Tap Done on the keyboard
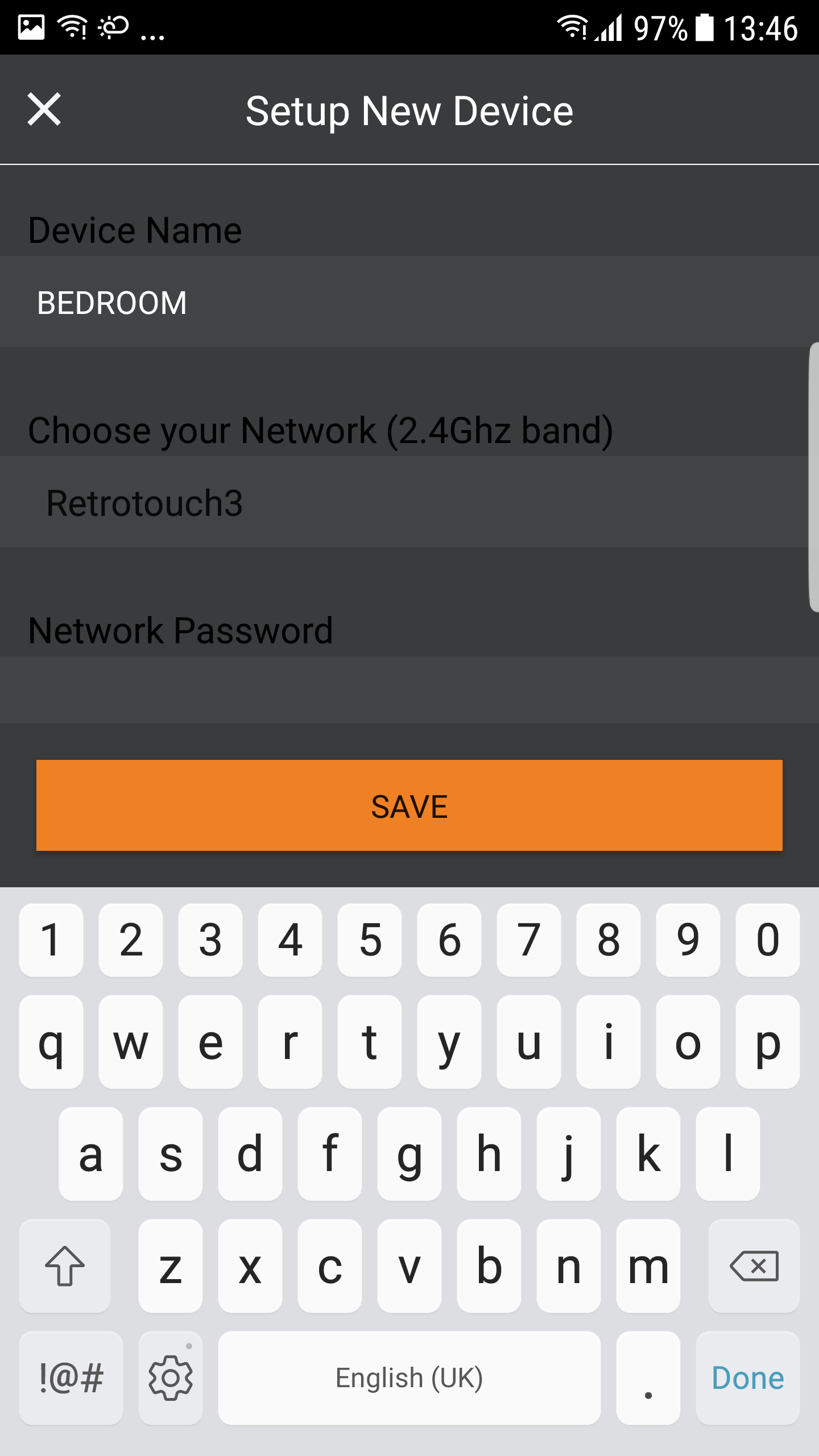Screen dimensions: 819x1456 [747, 1378]
